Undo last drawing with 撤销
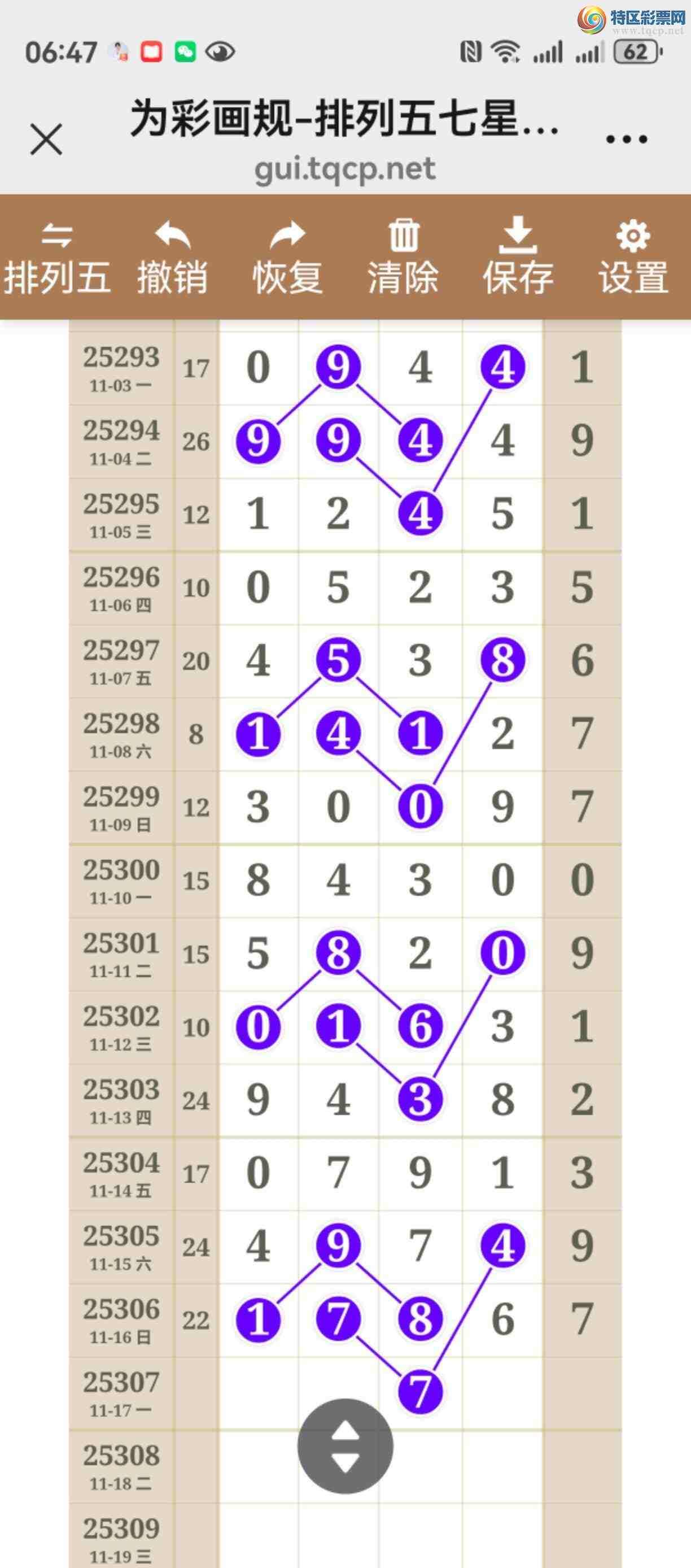Image resolution: width=691 pixels, height=1568 pixels. pyautogui.click(x=172, y=259)
